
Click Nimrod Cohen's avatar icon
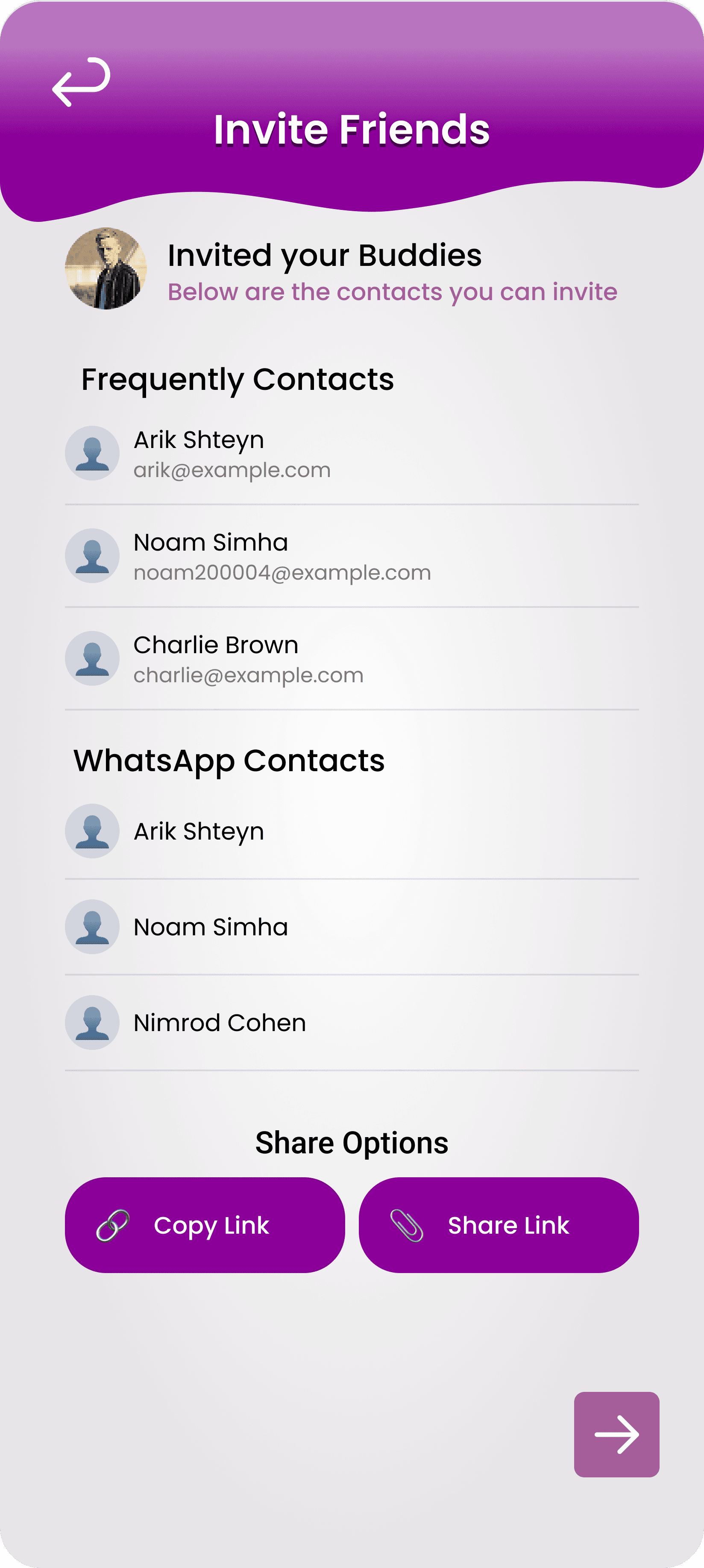pos(93,1023)
